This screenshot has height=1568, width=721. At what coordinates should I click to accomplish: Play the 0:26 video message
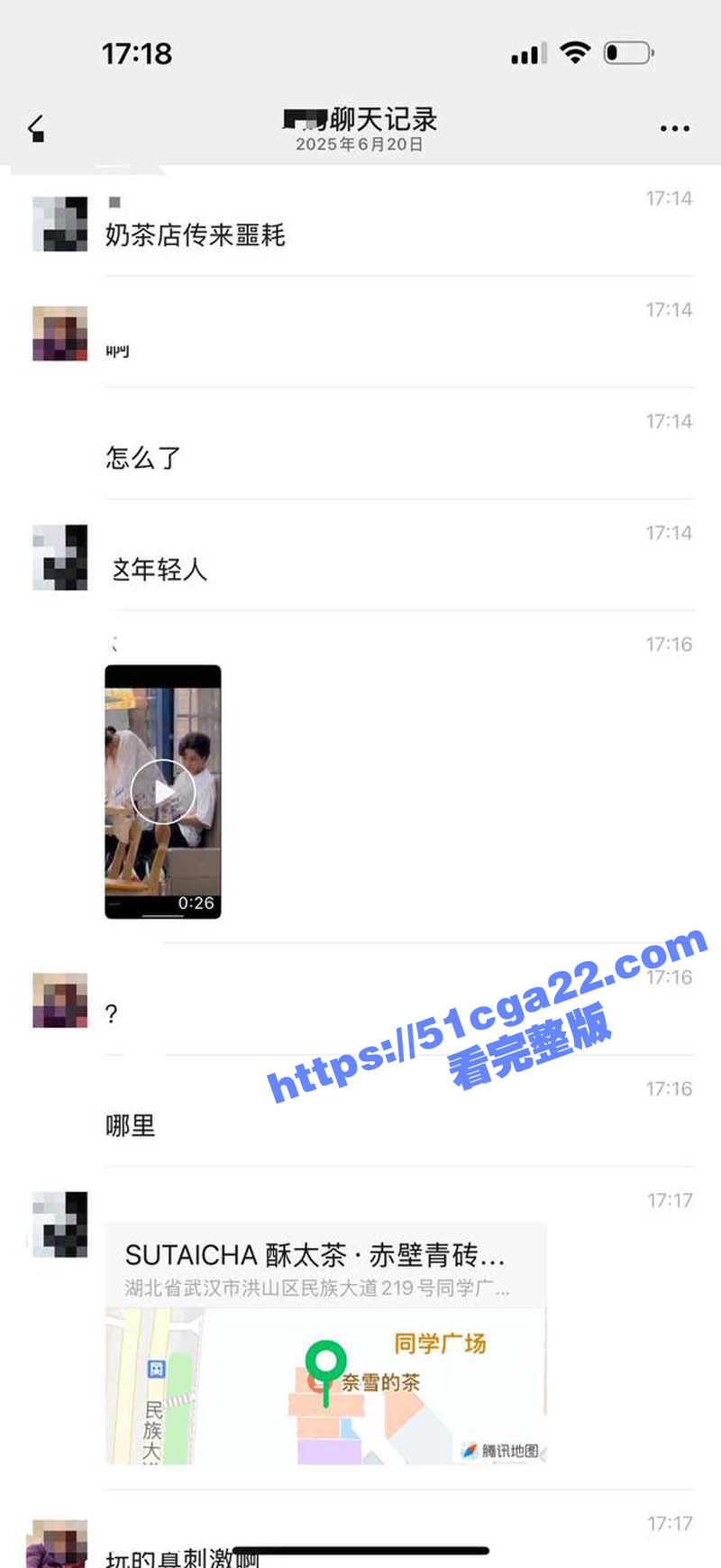(163, 792)
